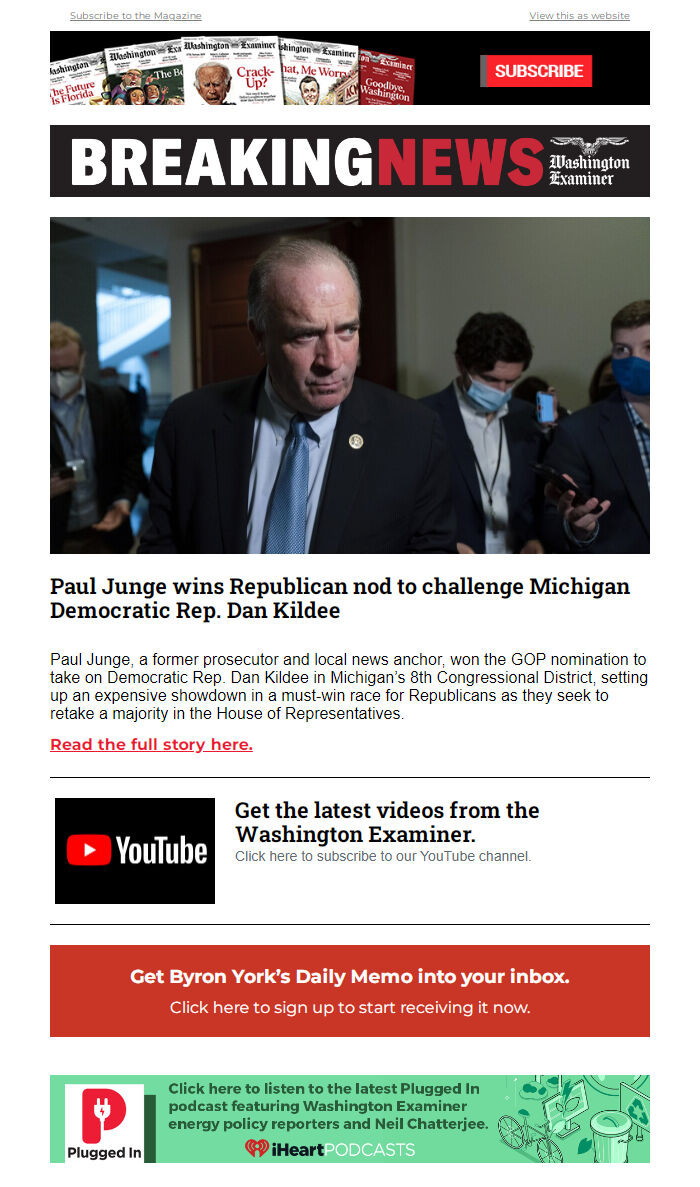Click here to subscribe to YouTube channel
The height and width of the screenshot is (1187, 700).
(x=383, y=856)
